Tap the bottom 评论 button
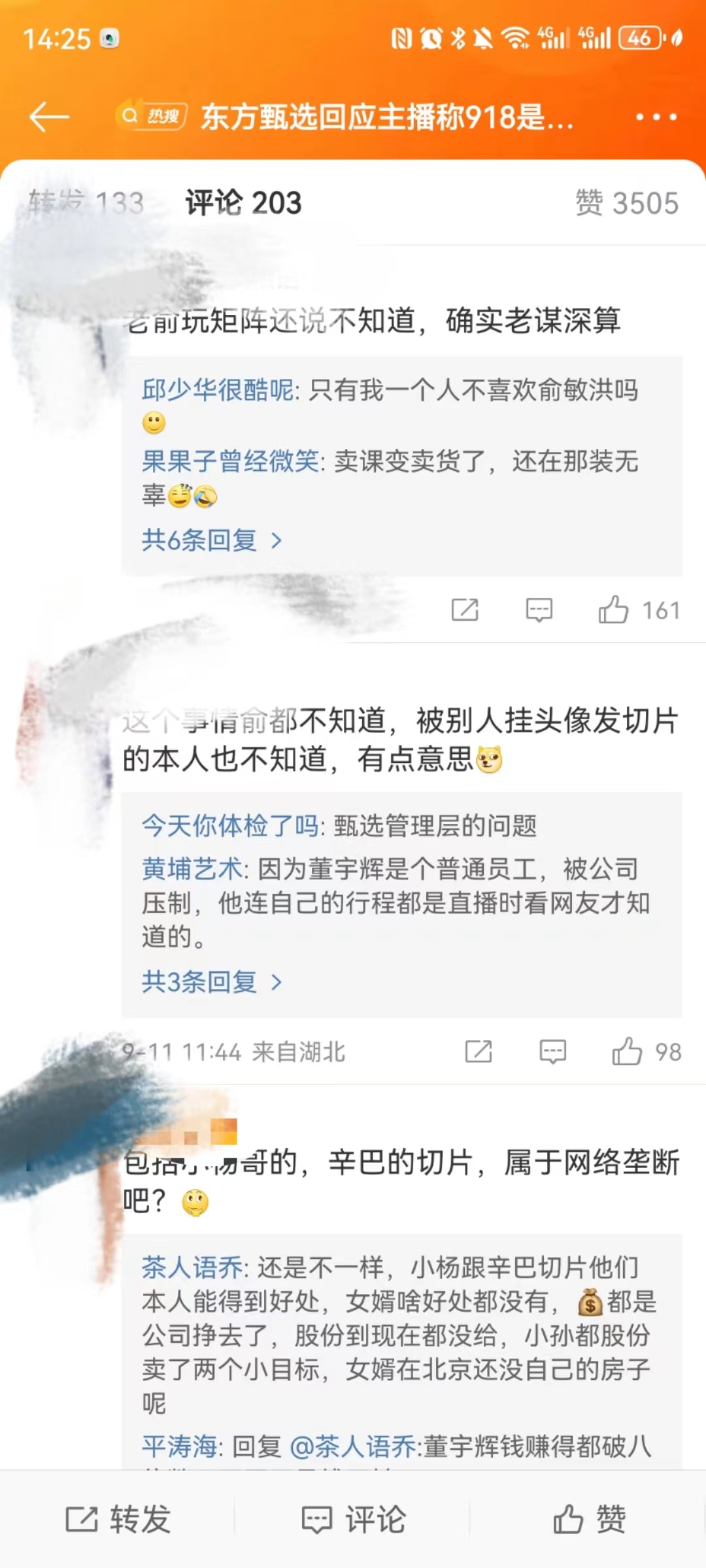The width and height of the screenshot is (706, 1568). [x=353, y=1519]
